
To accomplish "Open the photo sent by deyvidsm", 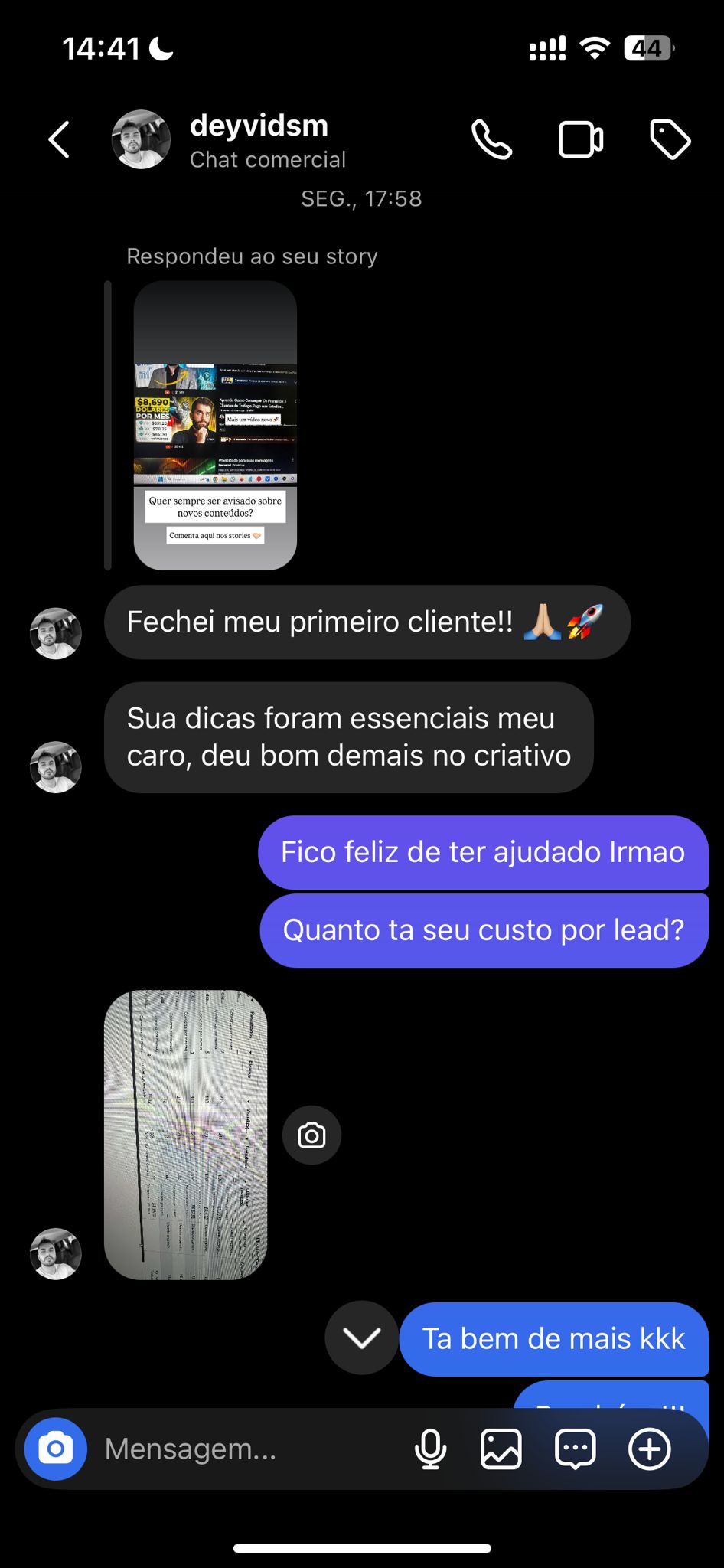I will pyautogui.click(x=186, y=1135).
